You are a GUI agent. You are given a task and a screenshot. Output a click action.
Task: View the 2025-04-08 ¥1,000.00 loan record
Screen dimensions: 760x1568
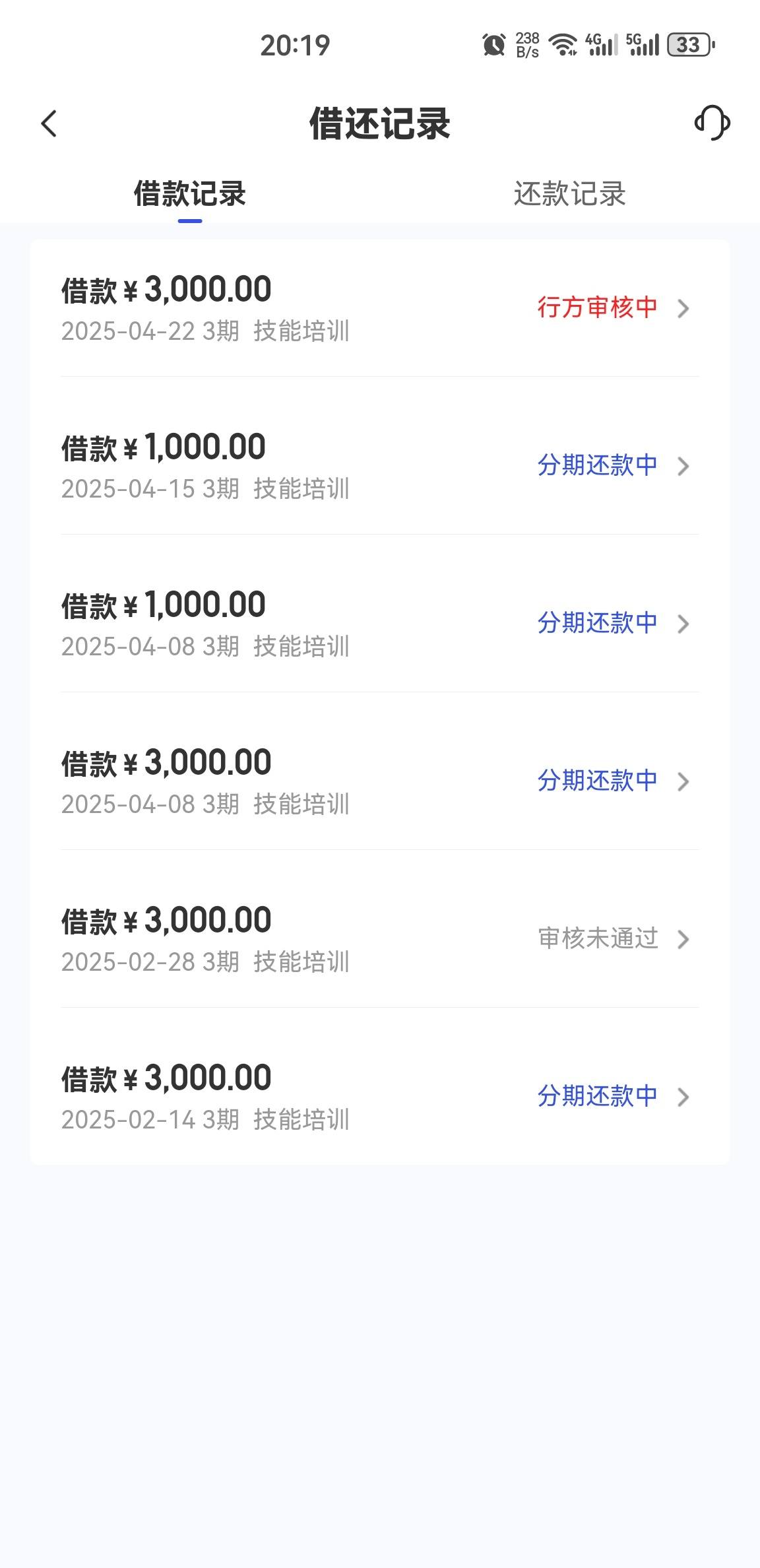click(380, 624)
